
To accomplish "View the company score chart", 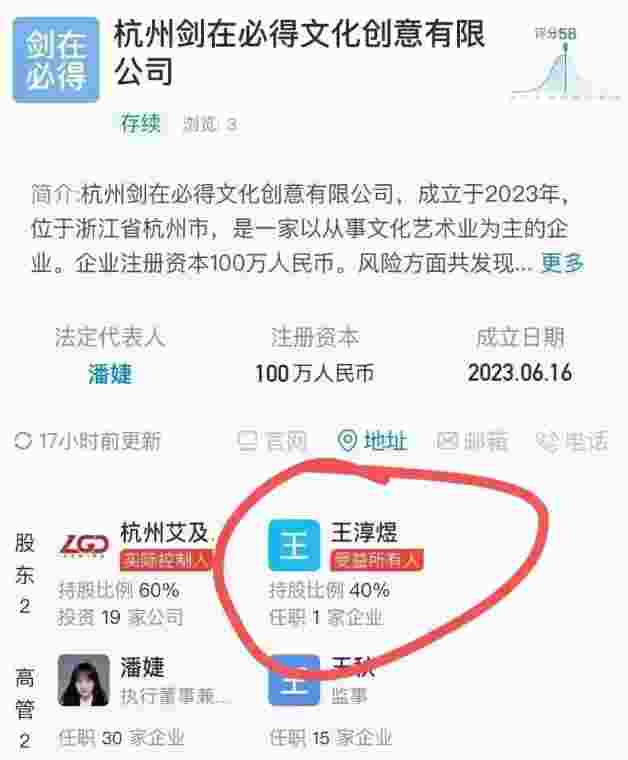I will coord(555,62).
